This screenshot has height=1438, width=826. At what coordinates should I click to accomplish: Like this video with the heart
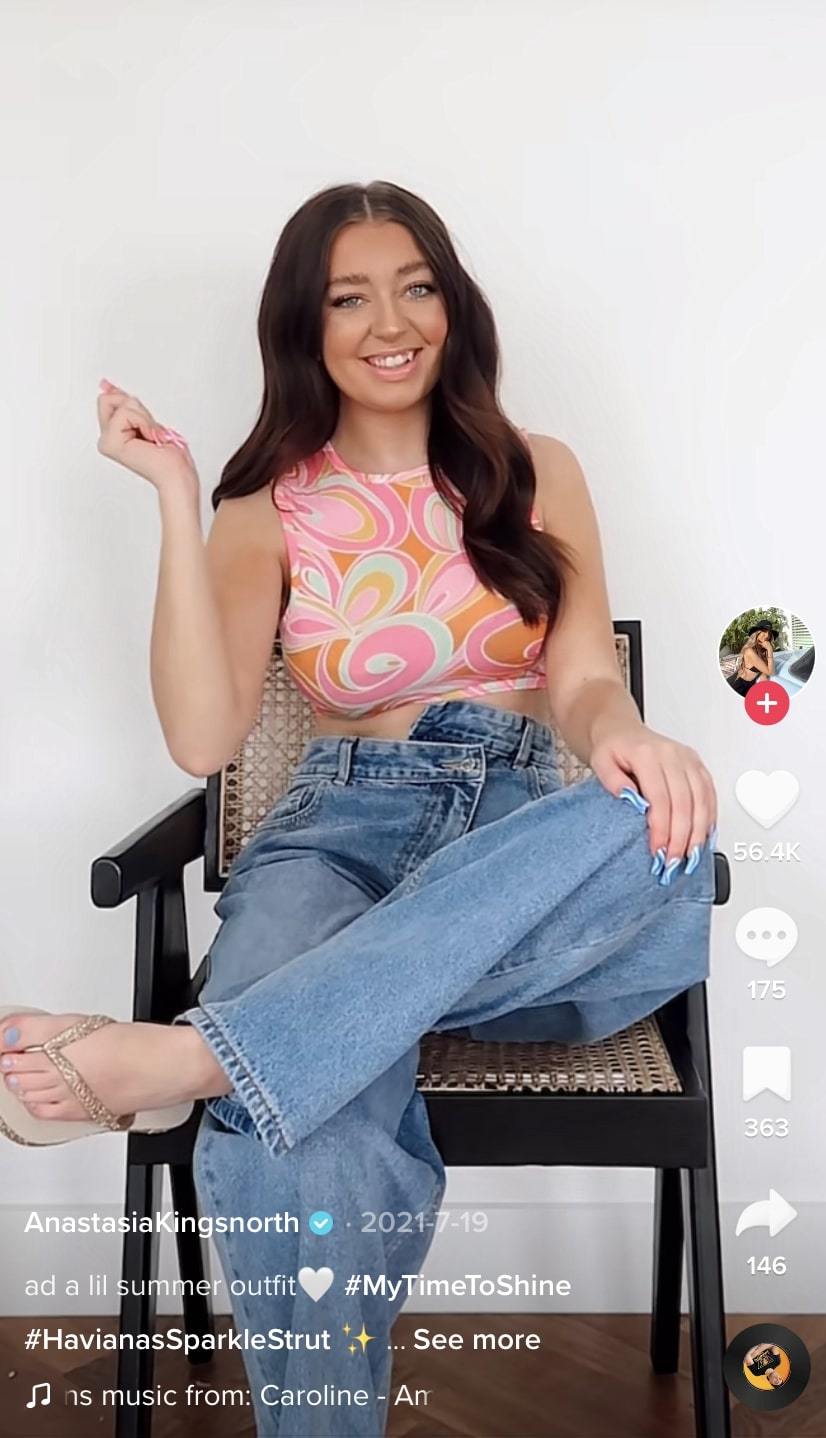pyautogui.click(x=766, y=798)
